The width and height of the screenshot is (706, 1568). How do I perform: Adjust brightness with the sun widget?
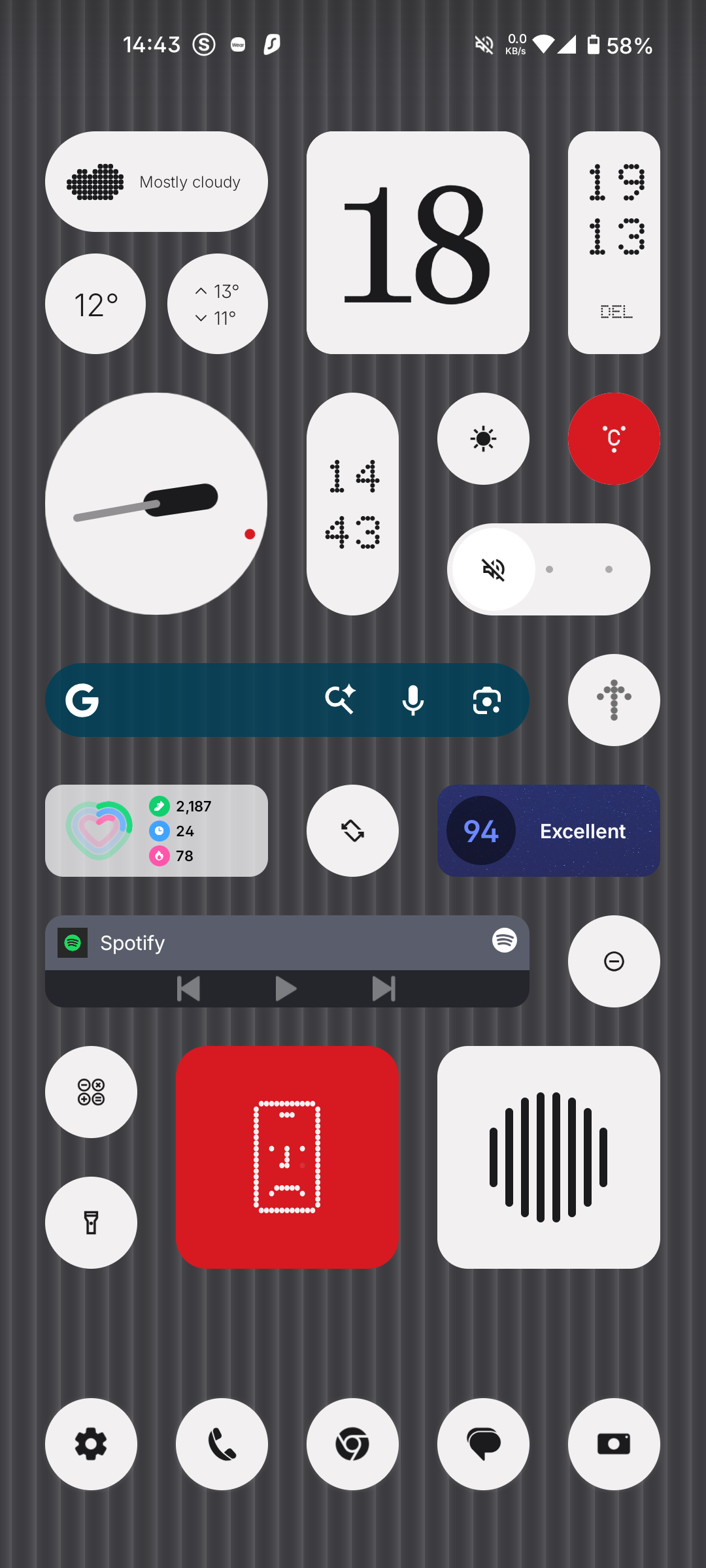click(483, 438)
